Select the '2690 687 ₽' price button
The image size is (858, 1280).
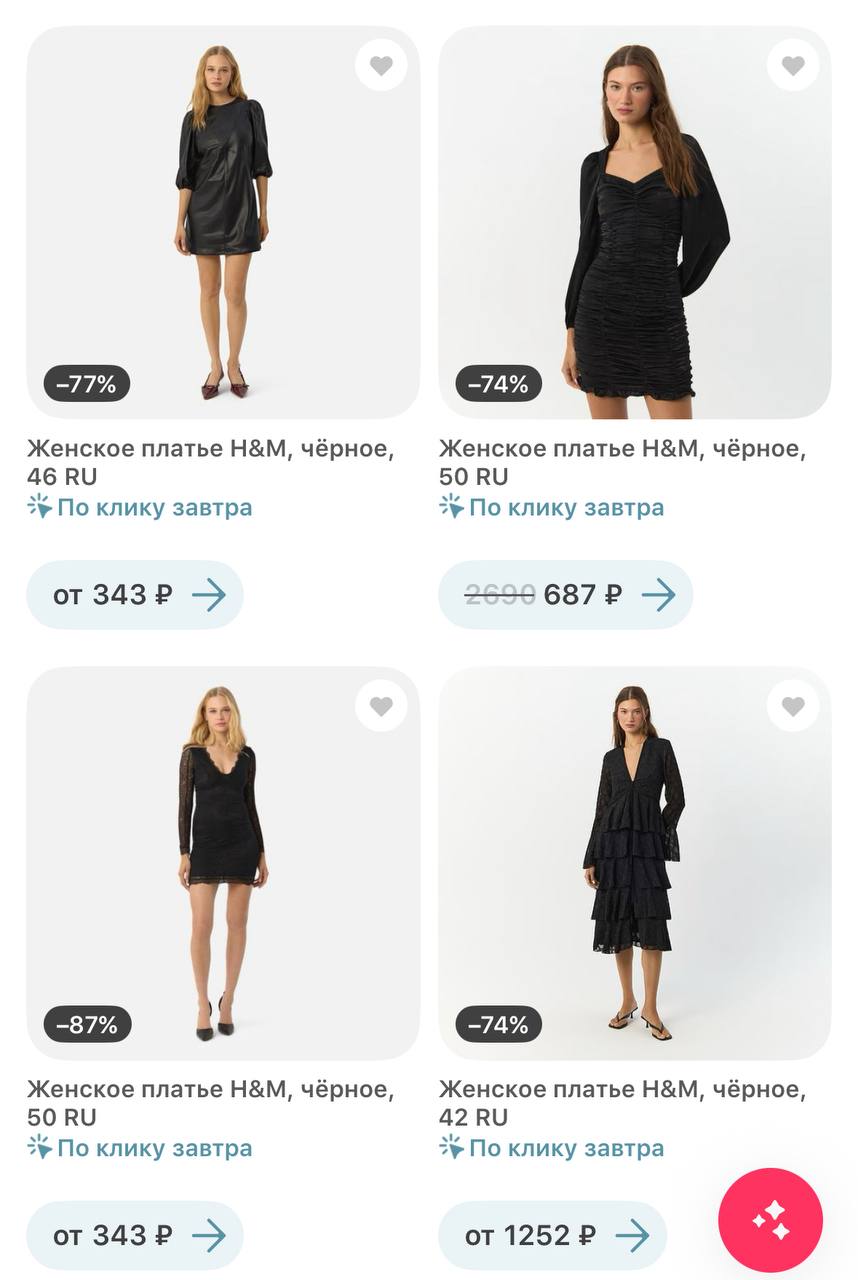tap(565, 595)
